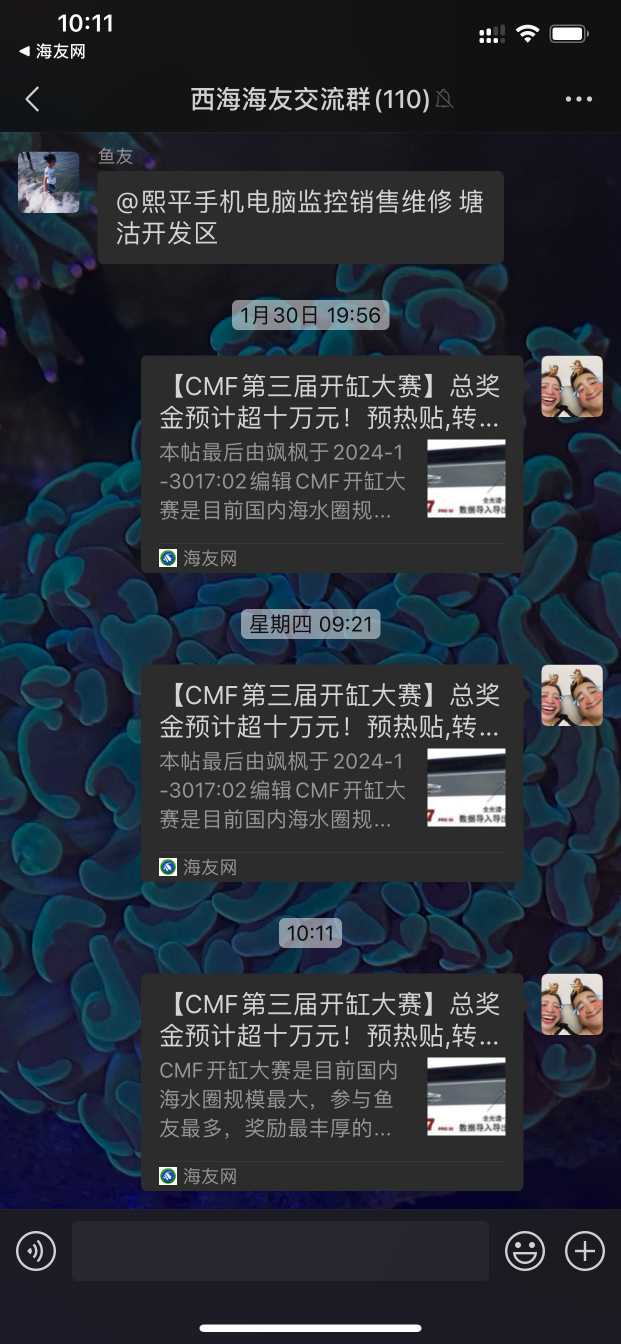
Task: Open 鱼友's profile avatar
Action: tap(49, 182)
